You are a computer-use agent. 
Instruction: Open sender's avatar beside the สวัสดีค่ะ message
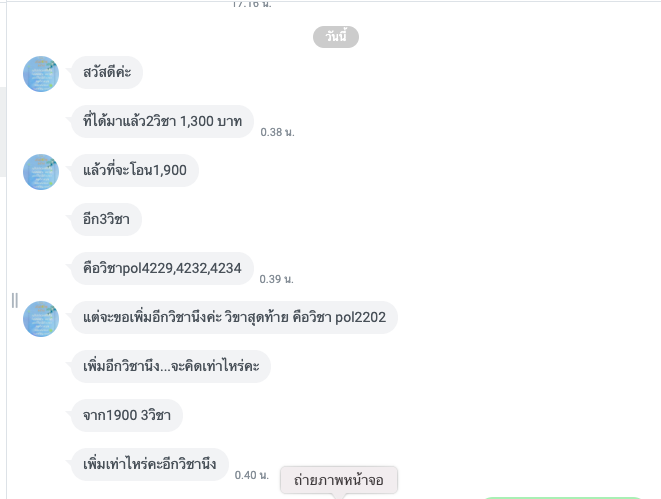(41, 74)
